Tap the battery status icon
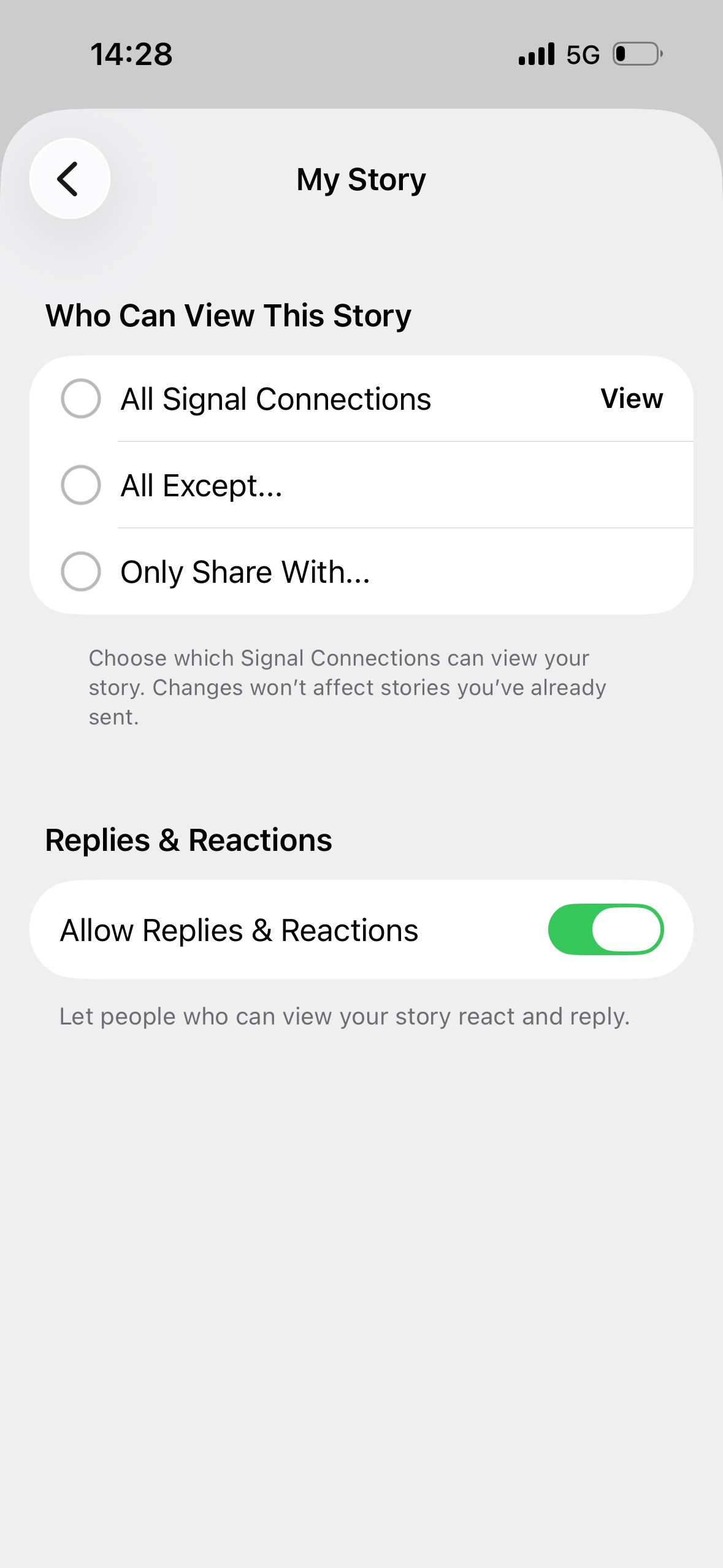The image size is (723, 1568). [635, 54]
